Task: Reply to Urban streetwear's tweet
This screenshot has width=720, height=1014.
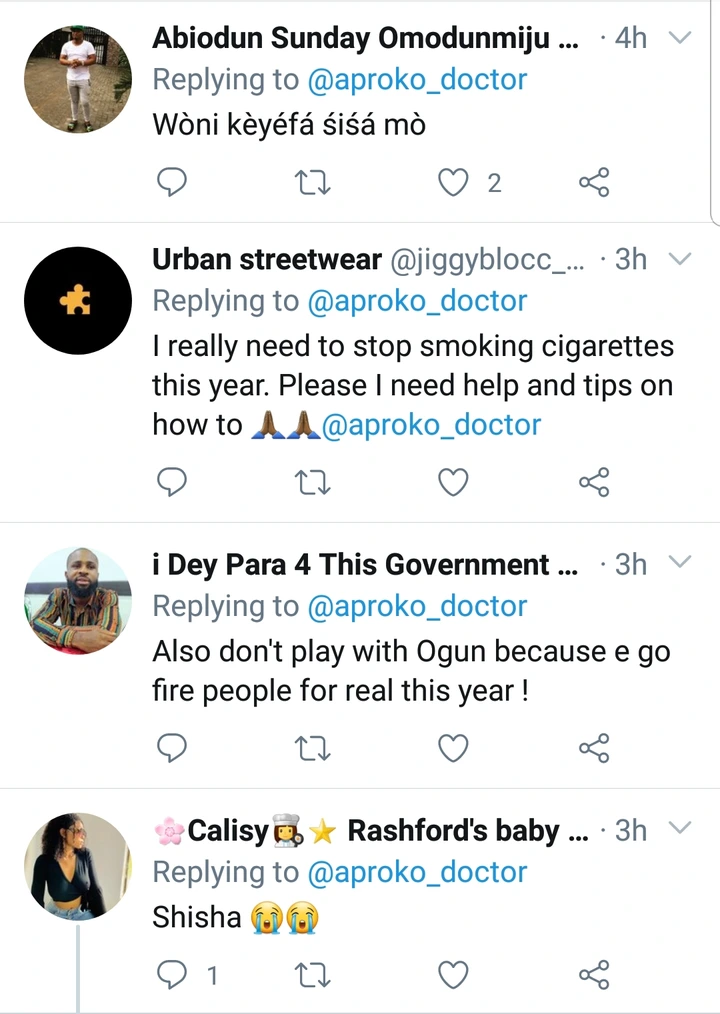Action: pos(173,482)
